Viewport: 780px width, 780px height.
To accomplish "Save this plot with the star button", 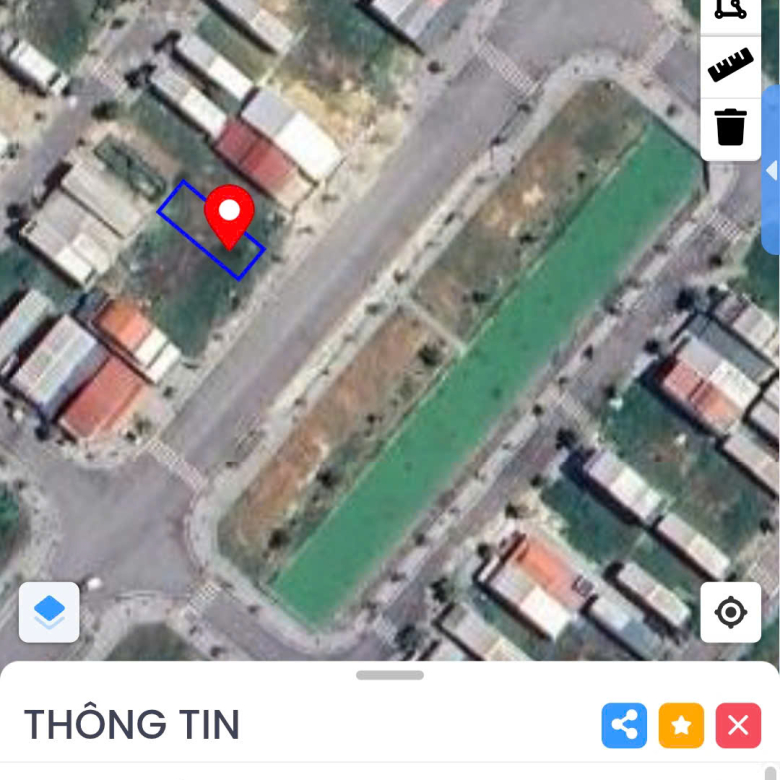I will coord(681,725).
